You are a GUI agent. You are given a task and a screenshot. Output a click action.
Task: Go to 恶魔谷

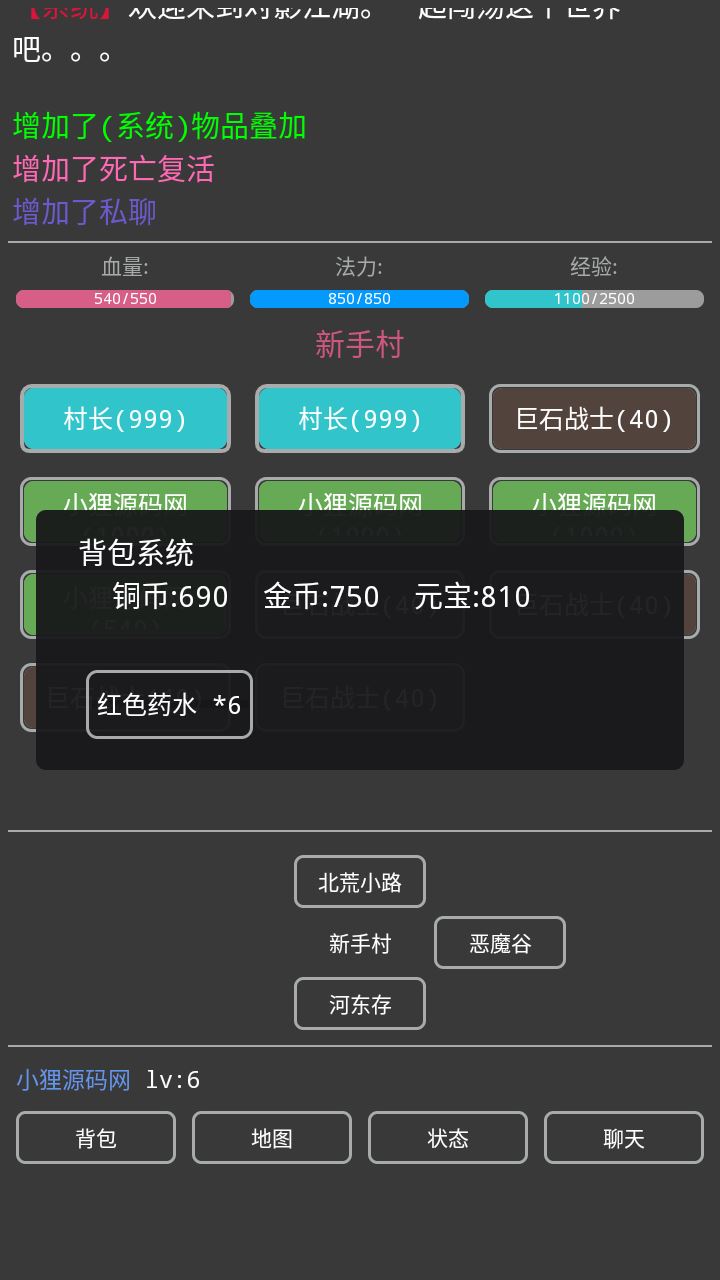(x=500, y=943)
